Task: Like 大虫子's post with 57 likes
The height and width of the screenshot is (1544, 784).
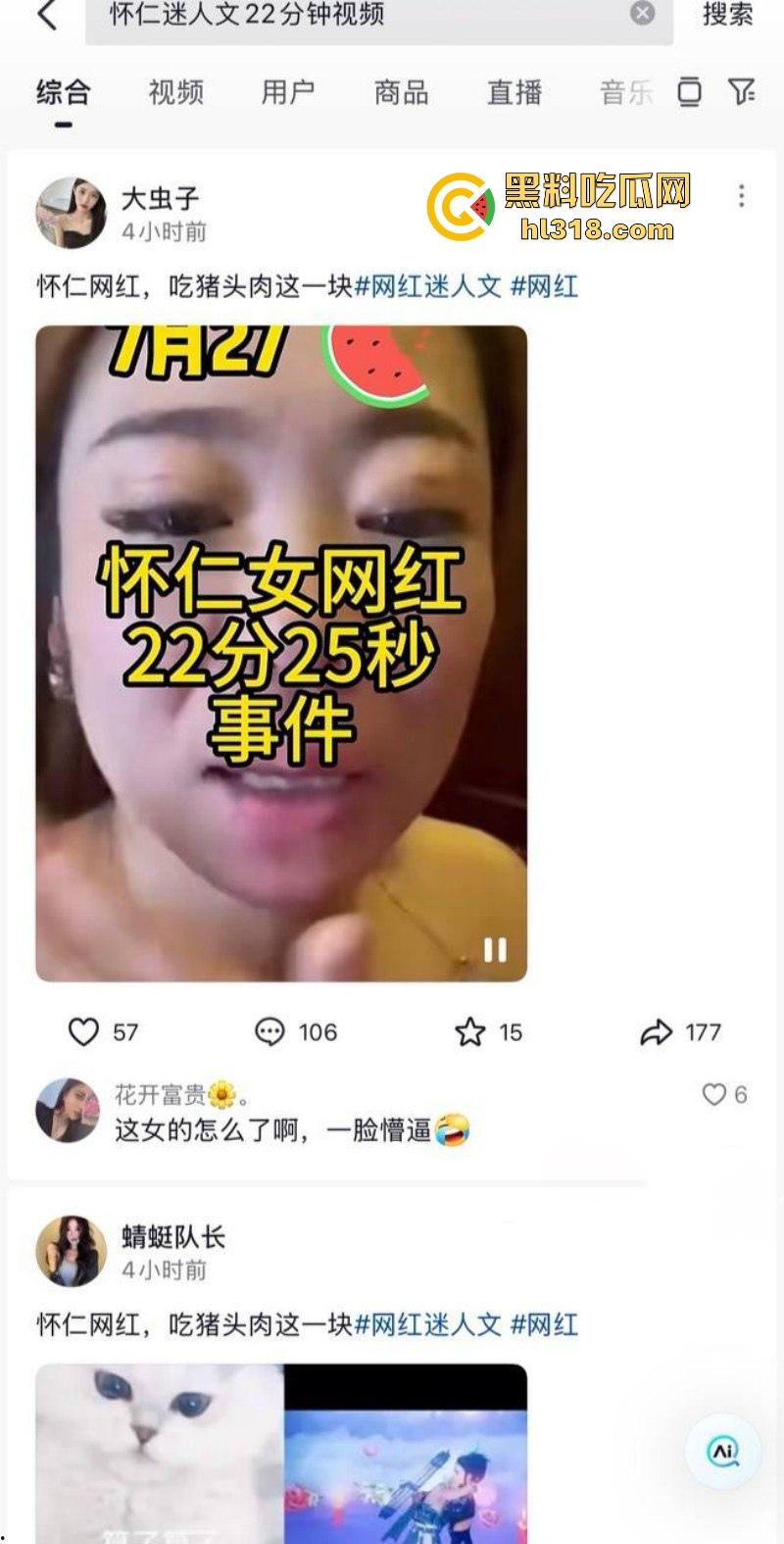Action: (x=84, y=1031)
